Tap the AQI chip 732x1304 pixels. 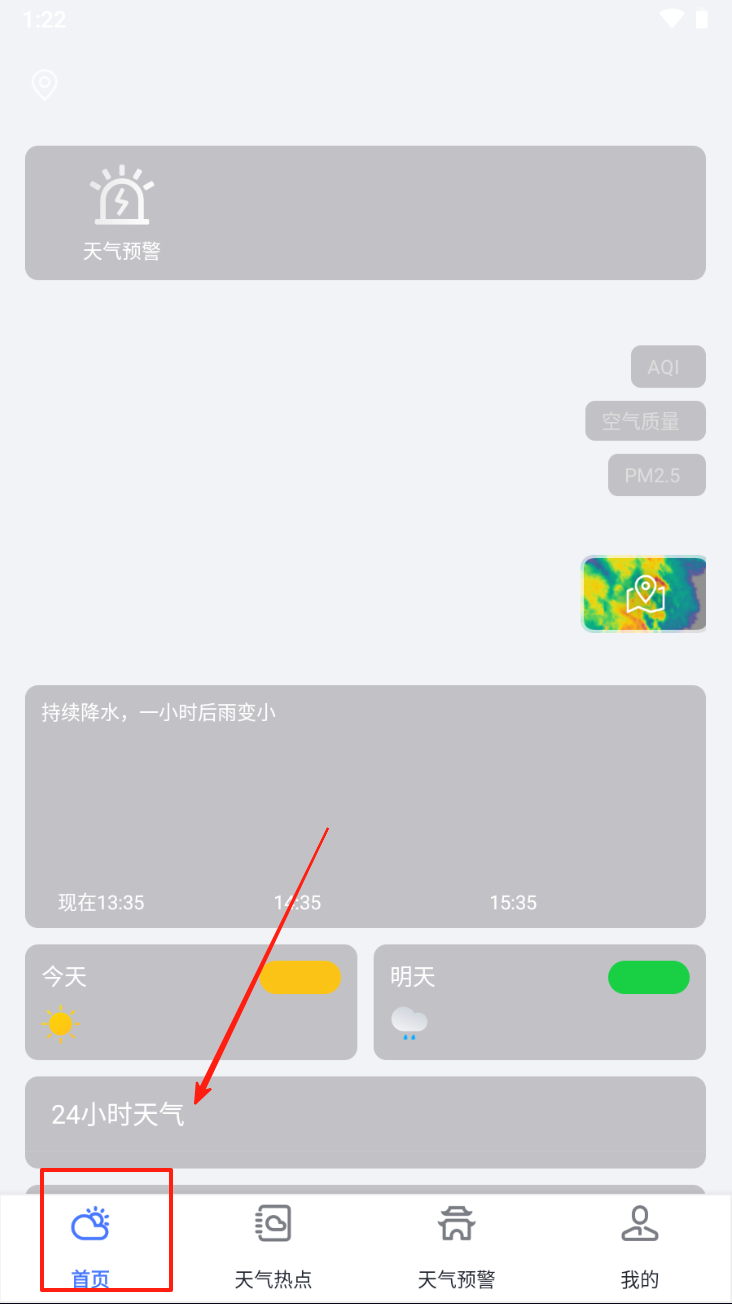(x=667, y=367)
